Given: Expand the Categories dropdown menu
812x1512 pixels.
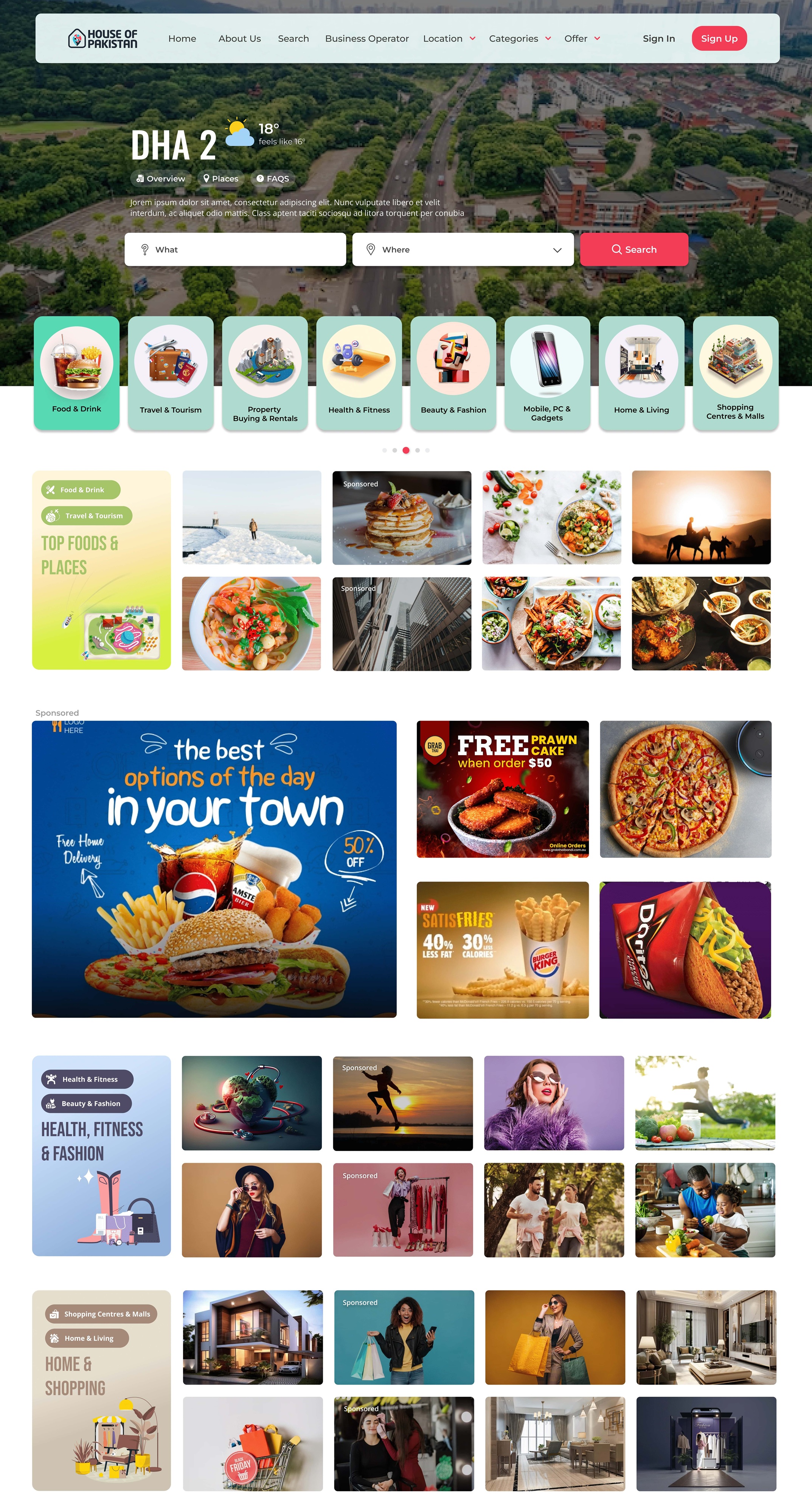Looking at the screenshot, I should 520,39.
